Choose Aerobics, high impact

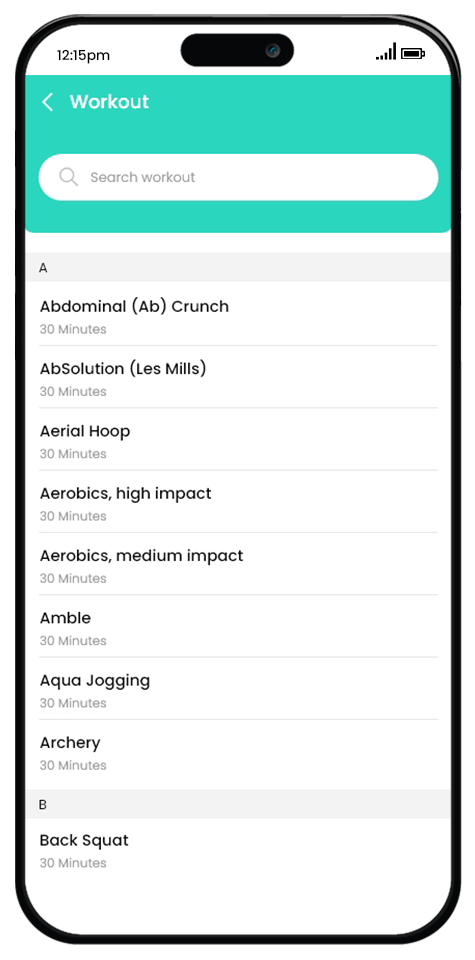238,502
